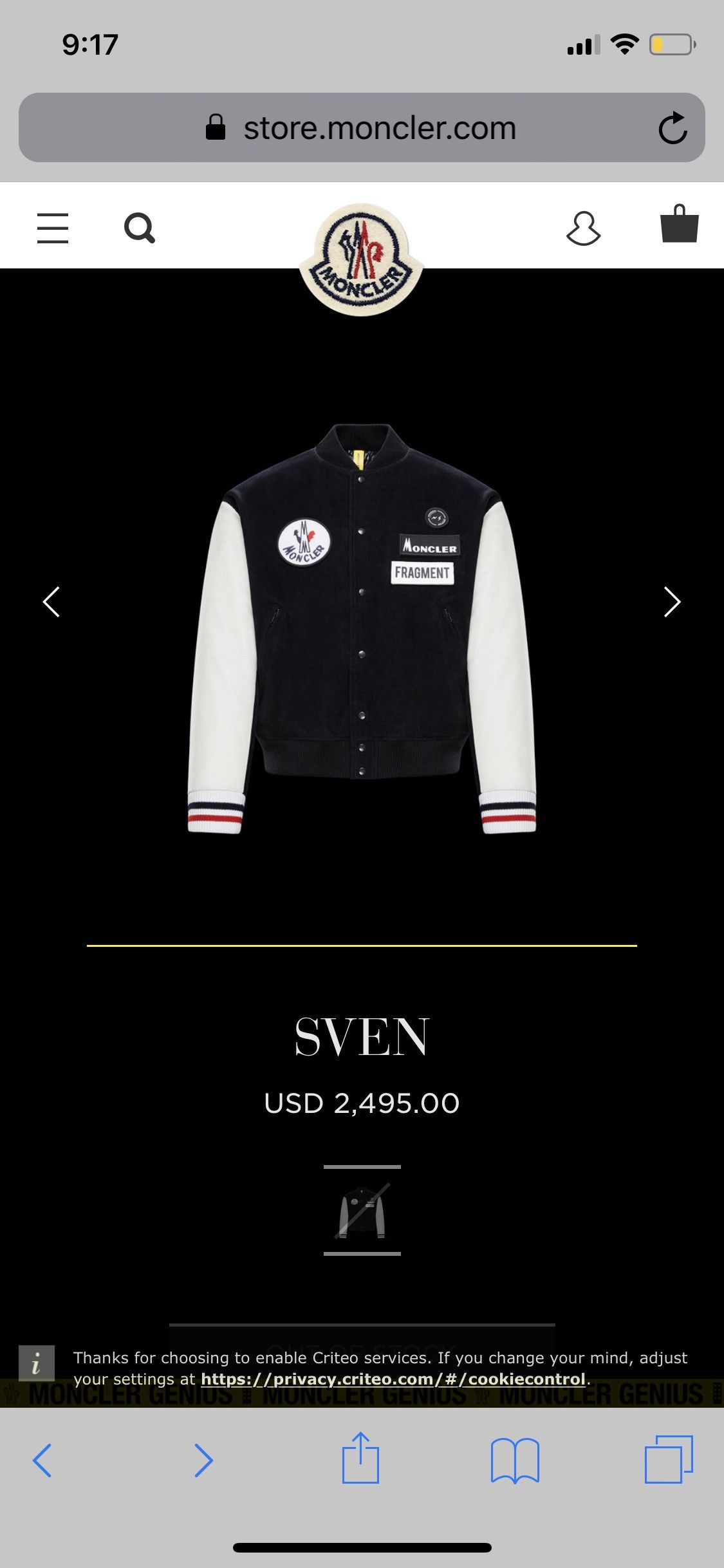Screen dimensions: 724x1568
Task: Open the Safari tabs overview
Action: point(669,1459)
